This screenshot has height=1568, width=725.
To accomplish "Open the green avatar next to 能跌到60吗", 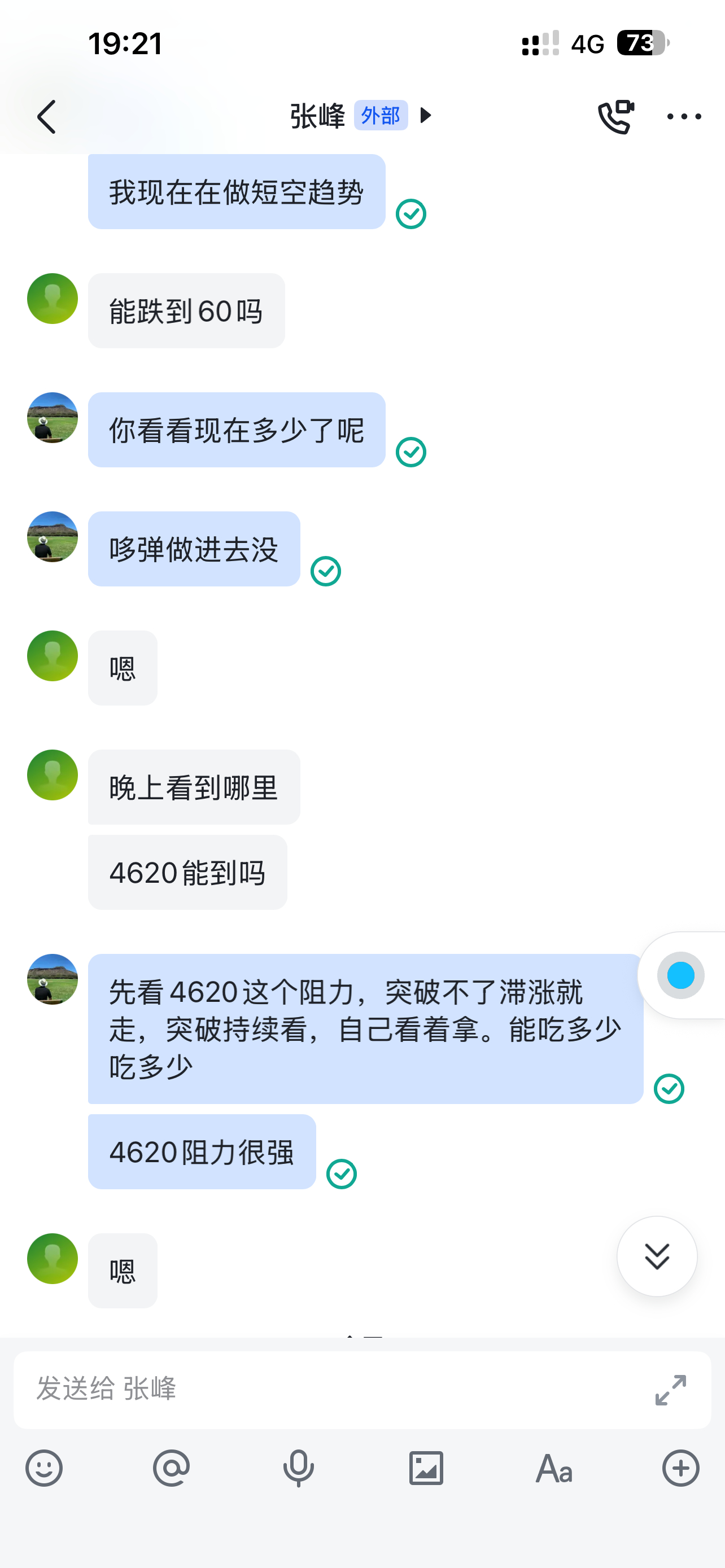I will coord(53,298).
